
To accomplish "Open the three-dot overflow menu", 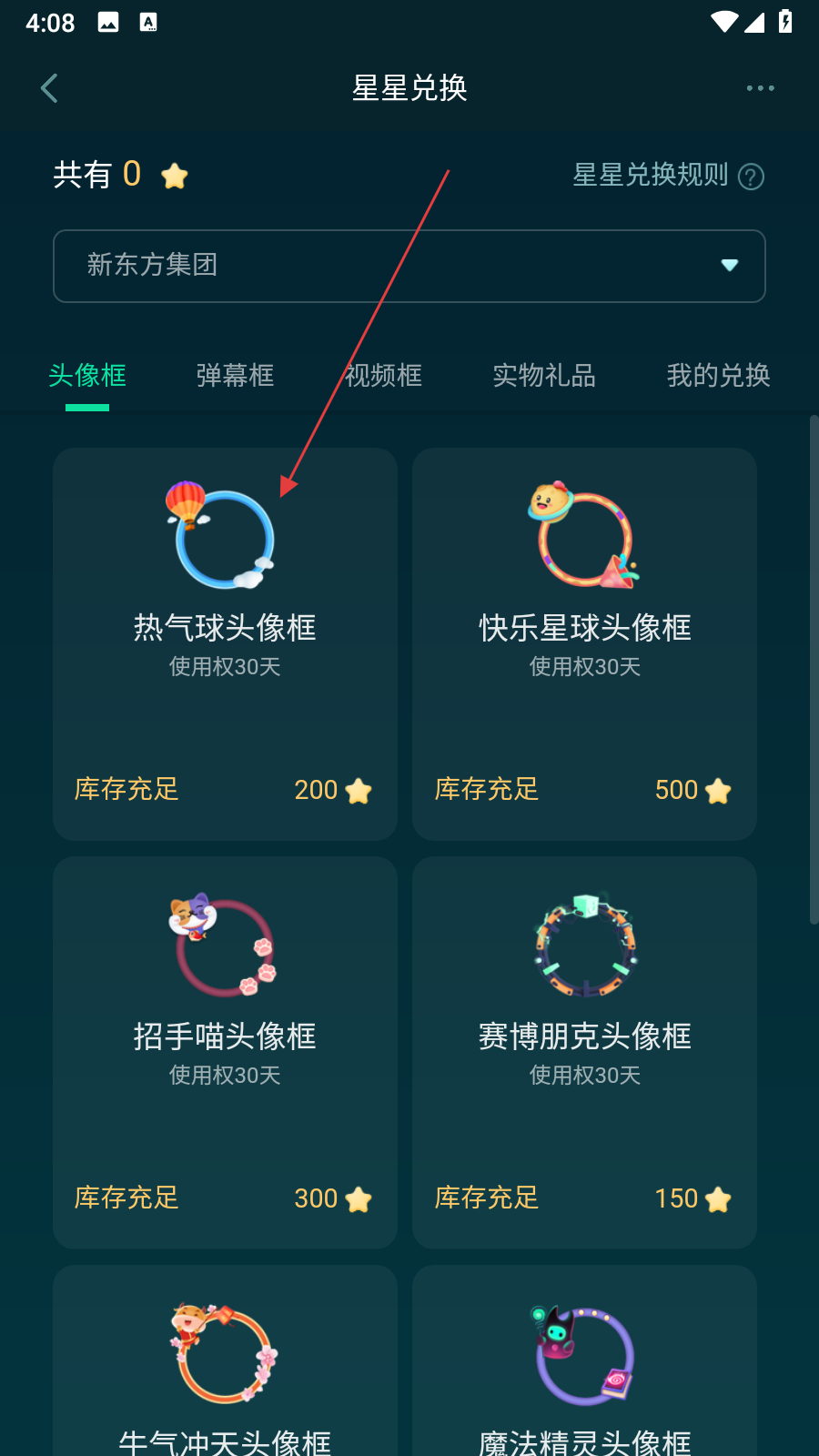I will pos(760,88).
